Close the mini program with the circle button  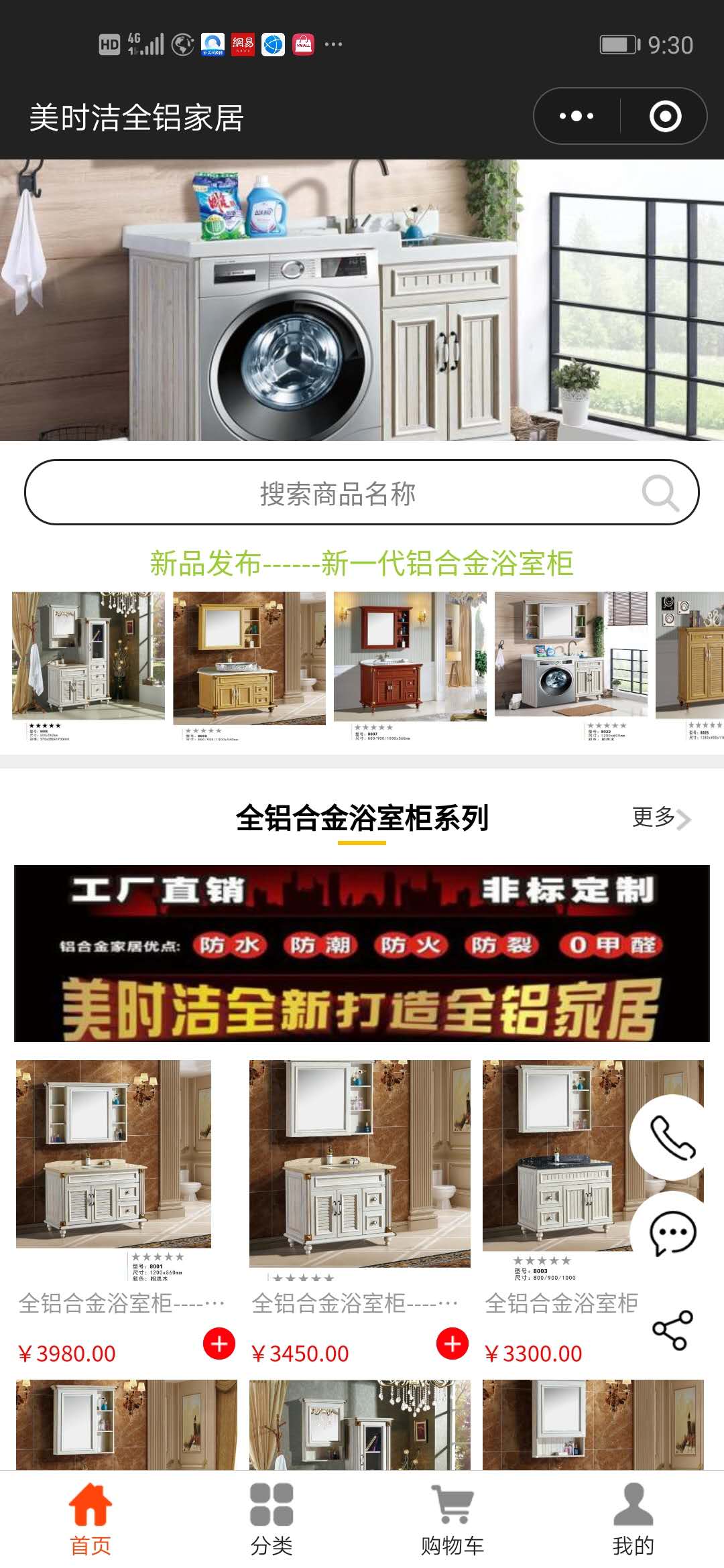(665, 116)
